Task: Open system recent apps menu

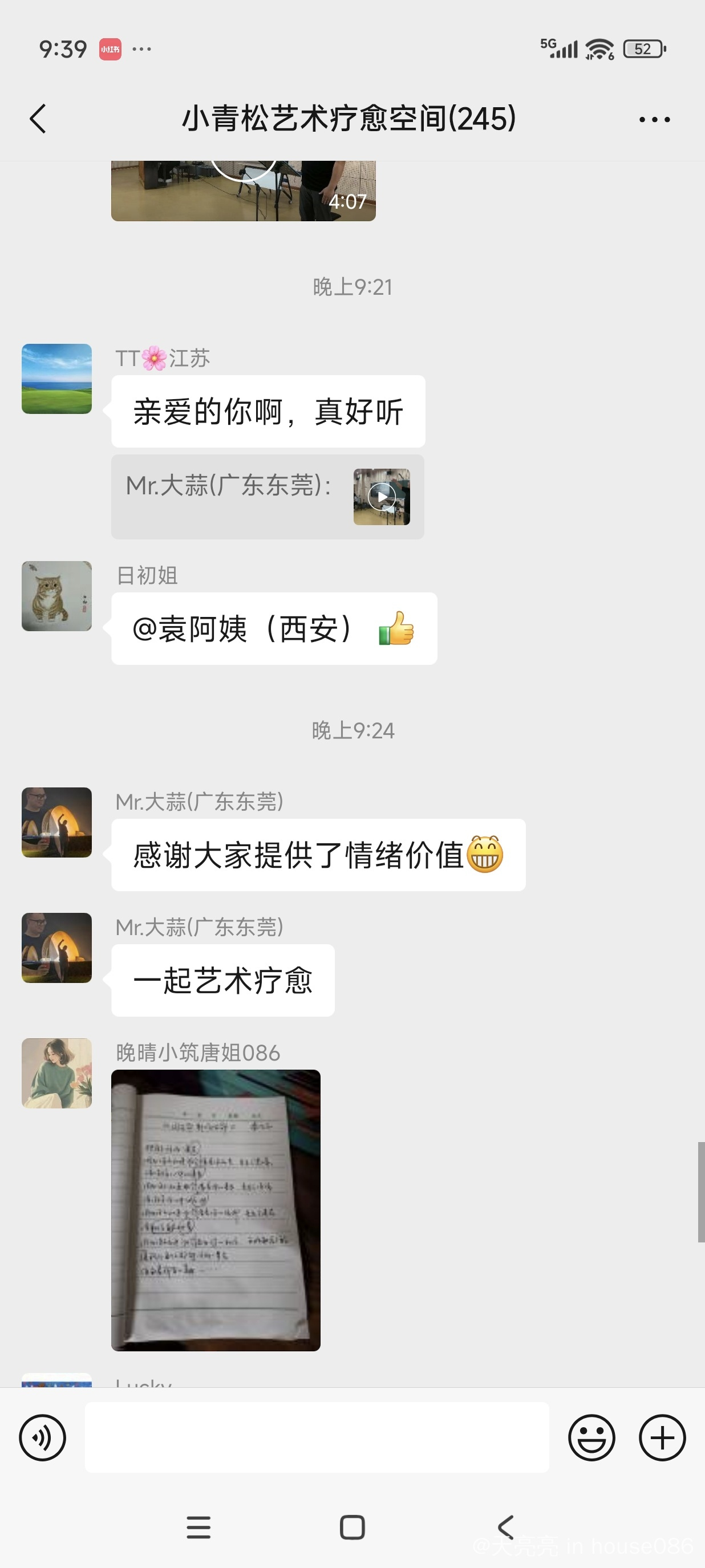Action: coord(198,1527)
